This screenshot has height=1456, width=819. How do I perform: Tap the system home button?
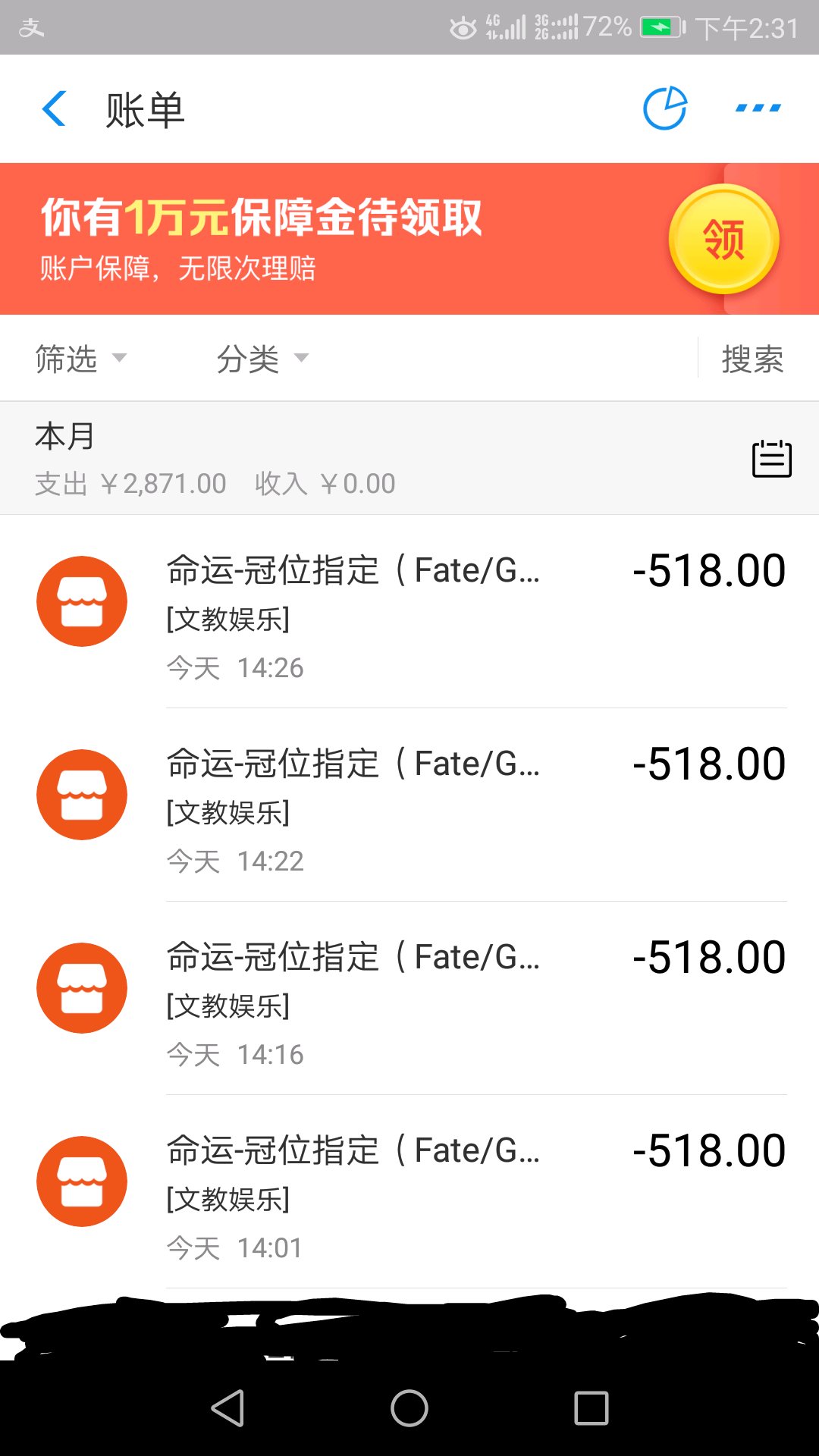click(409, 1408)
